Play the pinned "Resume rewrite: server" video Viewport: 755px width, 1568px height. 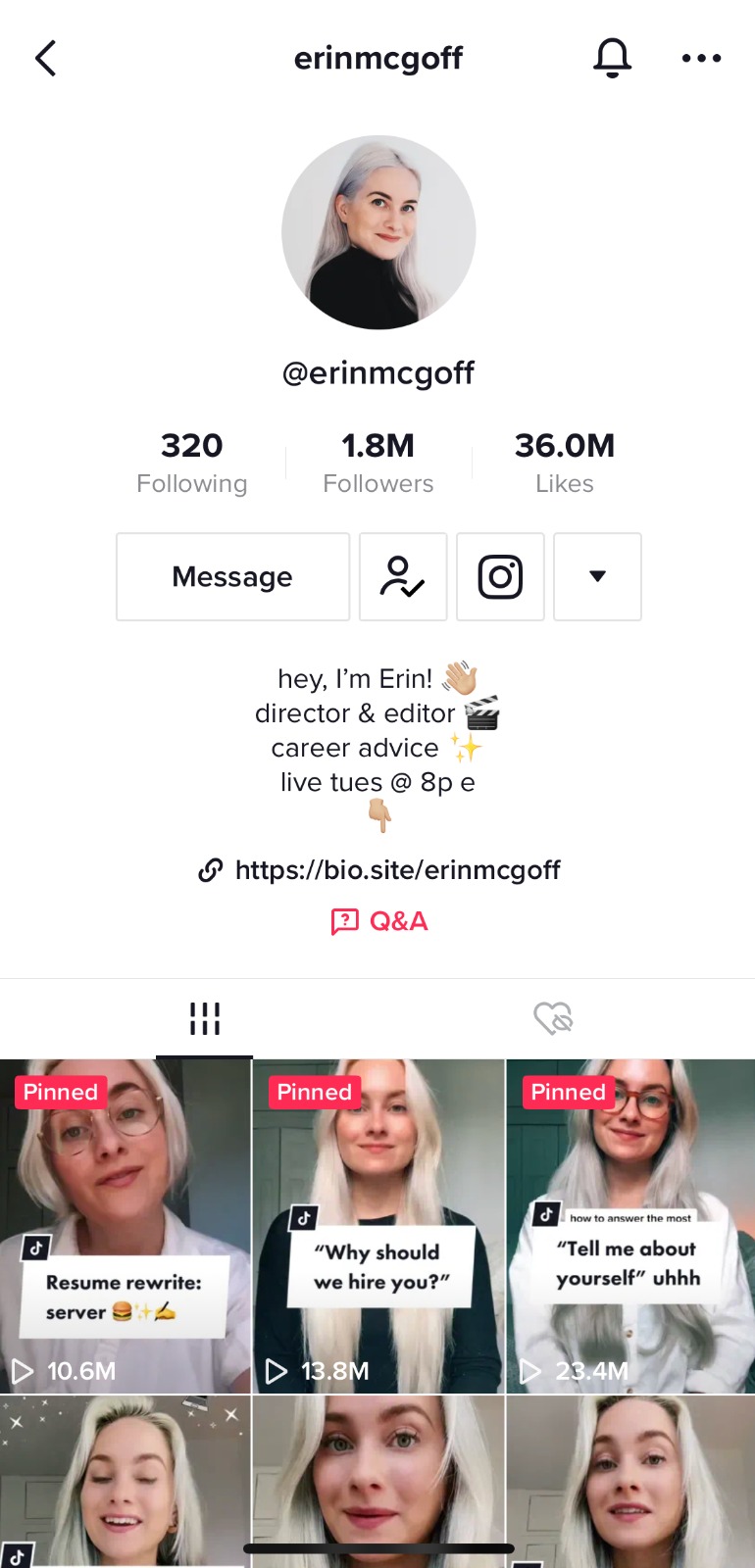point(126,1225)
